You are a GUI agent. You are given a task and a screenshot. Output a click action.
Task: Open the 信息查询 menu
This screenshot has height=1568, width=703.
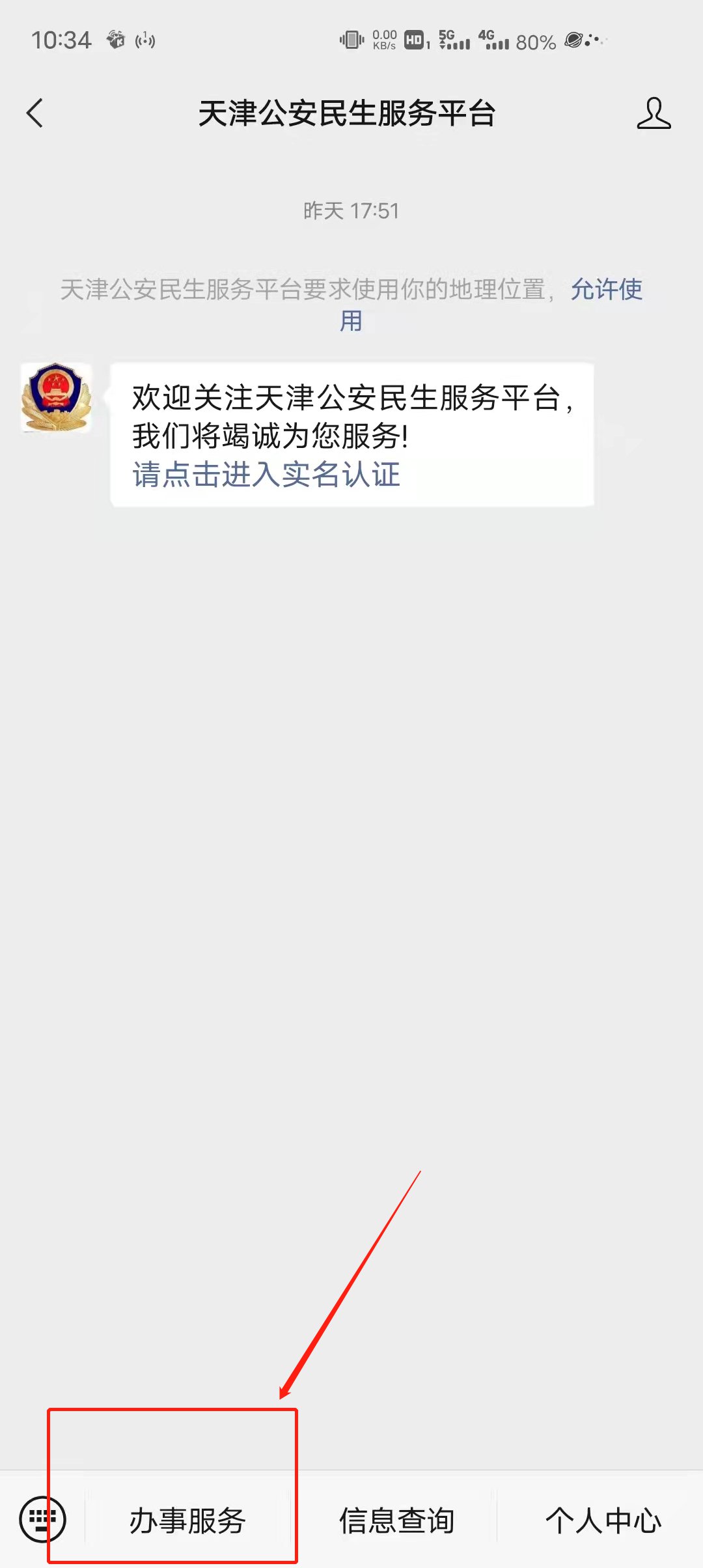point(396,1521)
